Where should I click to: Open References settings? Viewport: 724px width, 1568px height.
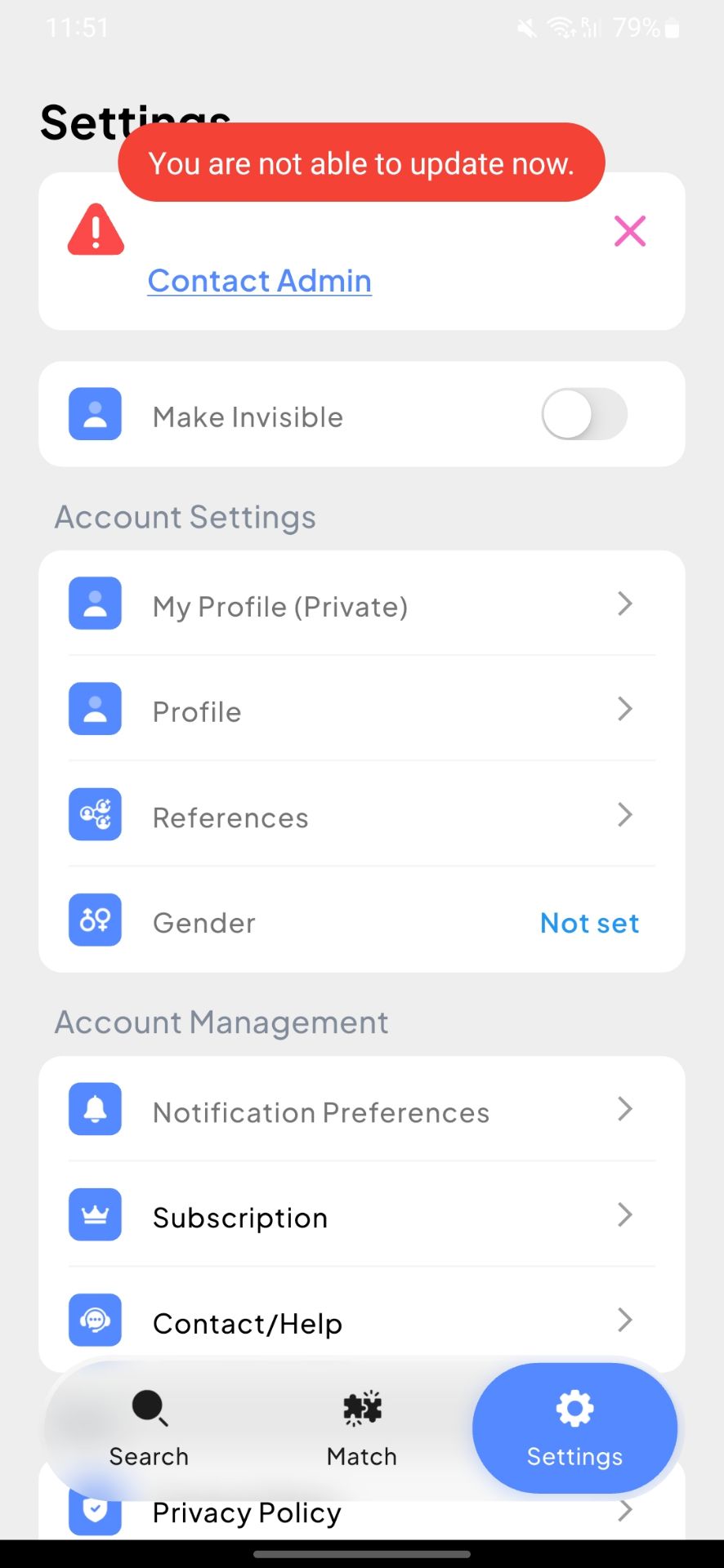click(x=362, y=815)
